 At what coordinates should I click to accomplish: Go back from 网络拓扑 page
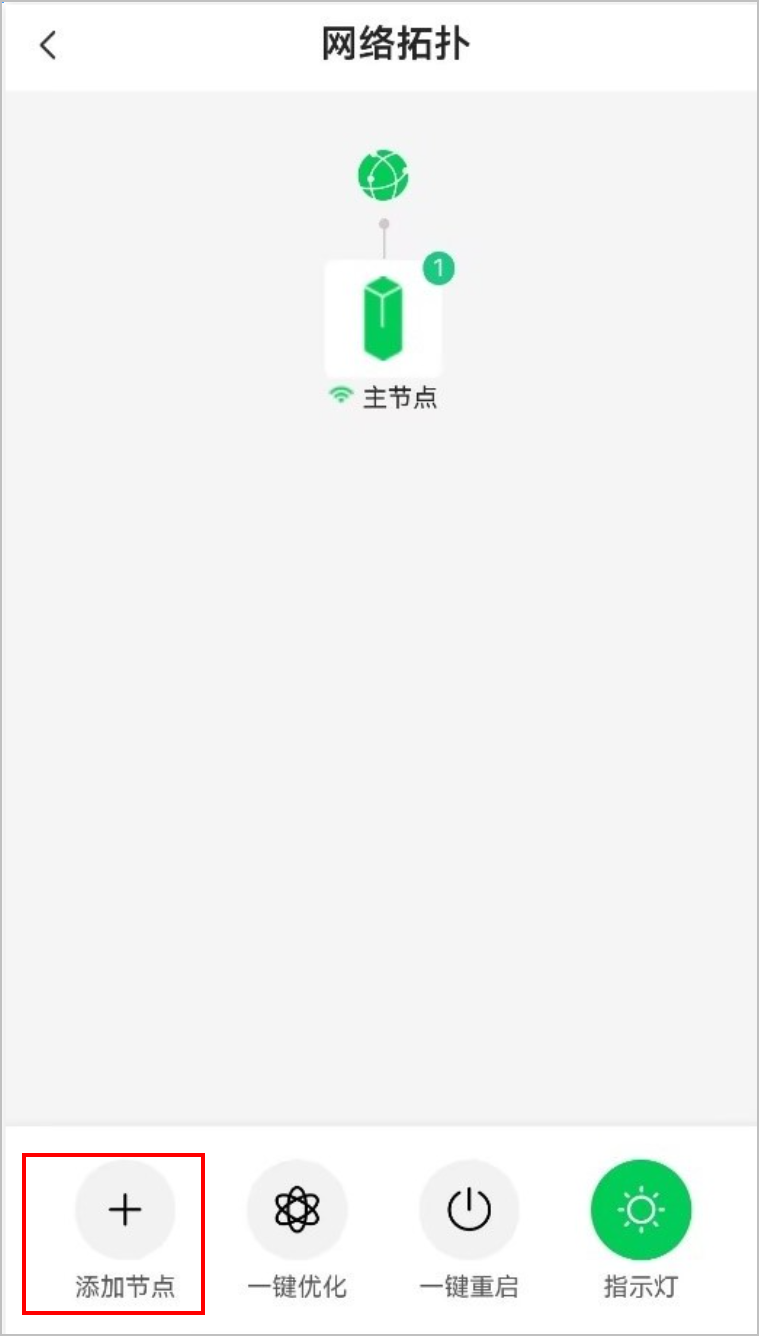(x=48, y=45)
